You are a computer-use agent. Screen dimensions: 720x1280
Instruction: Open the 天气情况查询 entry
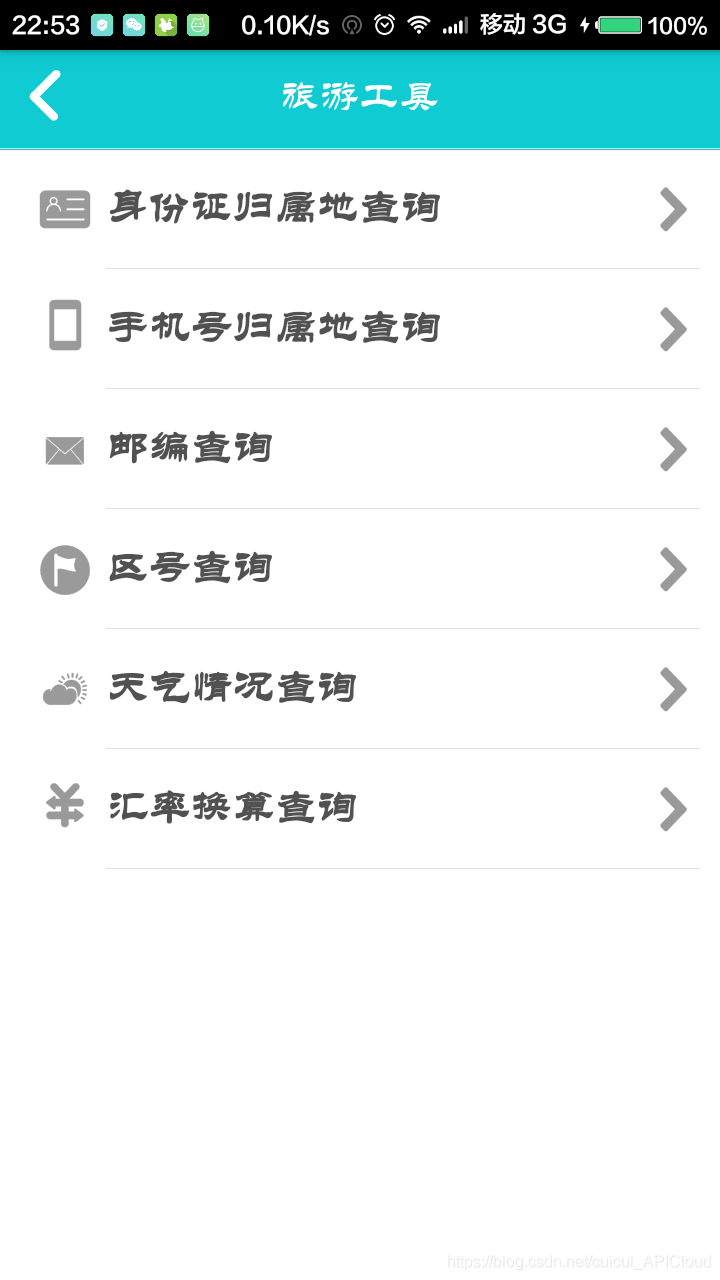pos(300,688)
